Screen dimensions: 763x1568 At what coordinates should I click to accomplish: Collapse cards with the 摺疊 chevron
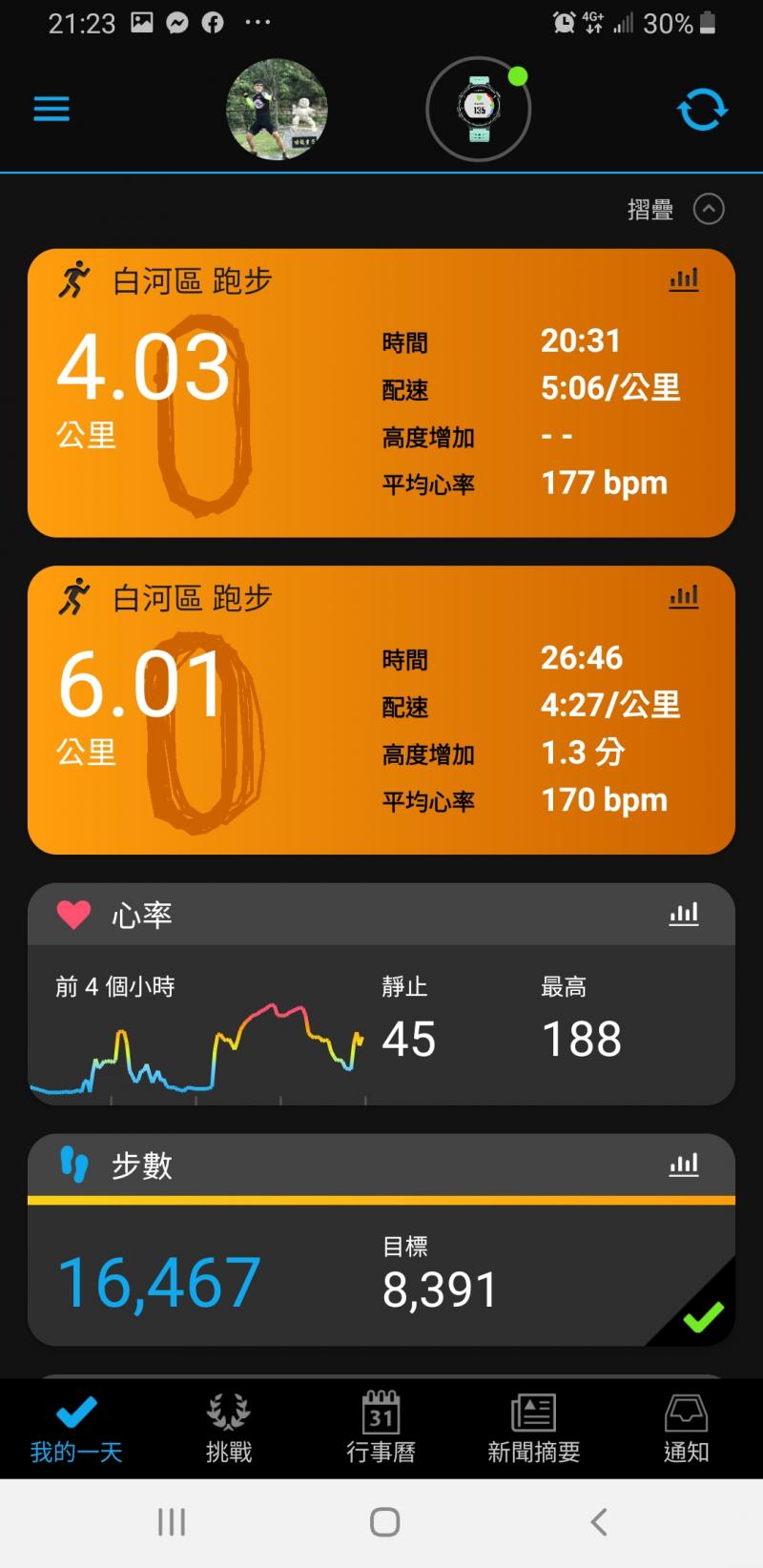point(708,209)
